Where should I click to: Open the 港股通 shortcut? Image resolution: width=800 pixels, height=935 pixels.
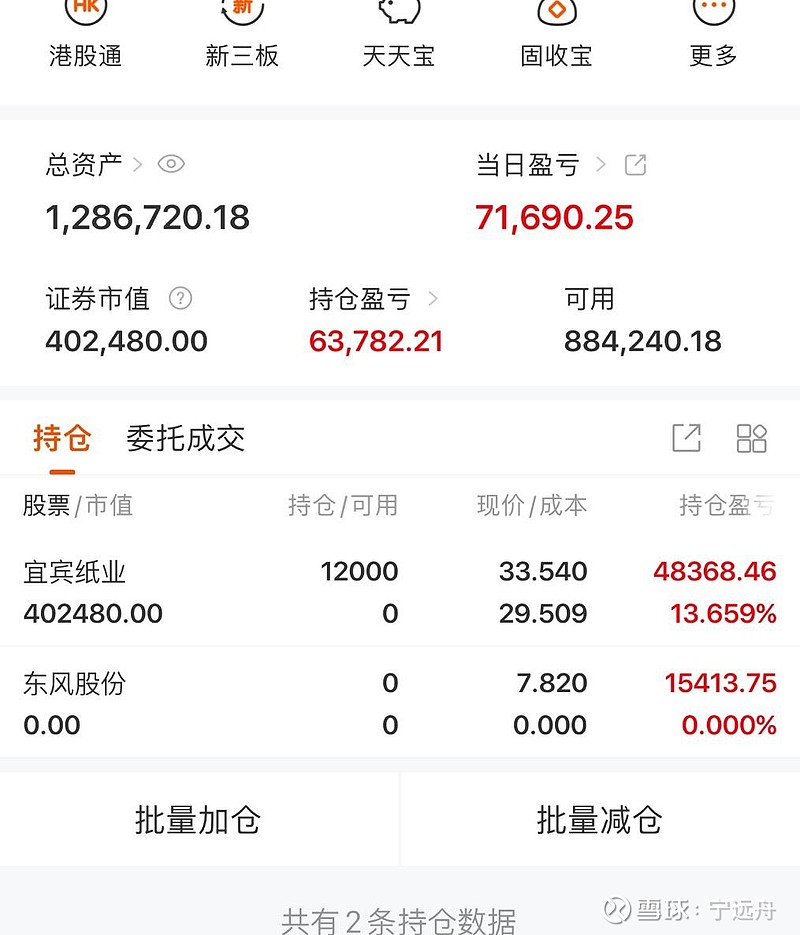coord(85,35)
